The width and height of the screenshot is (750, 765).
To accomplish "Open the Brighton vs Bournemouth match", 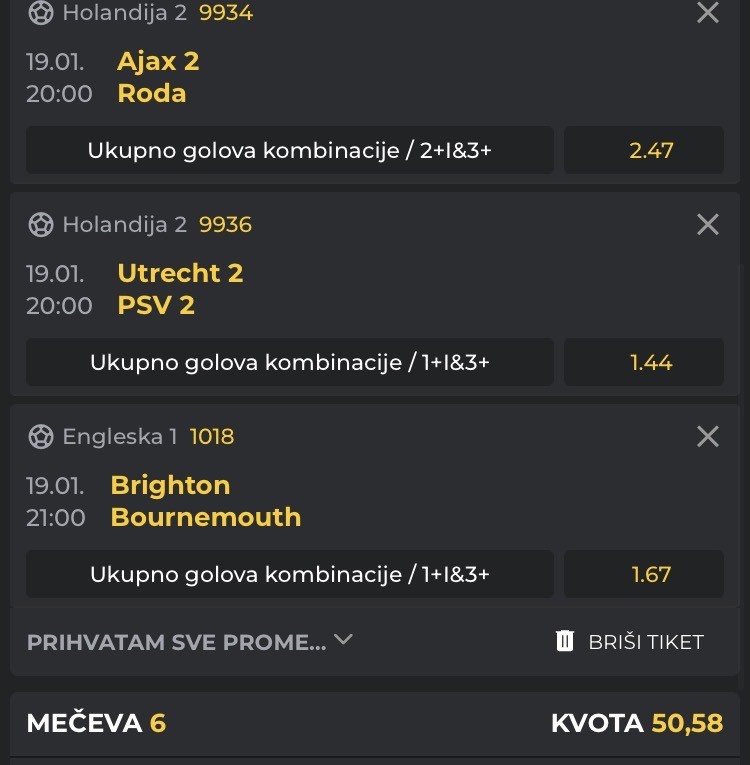I will (205, 501).
